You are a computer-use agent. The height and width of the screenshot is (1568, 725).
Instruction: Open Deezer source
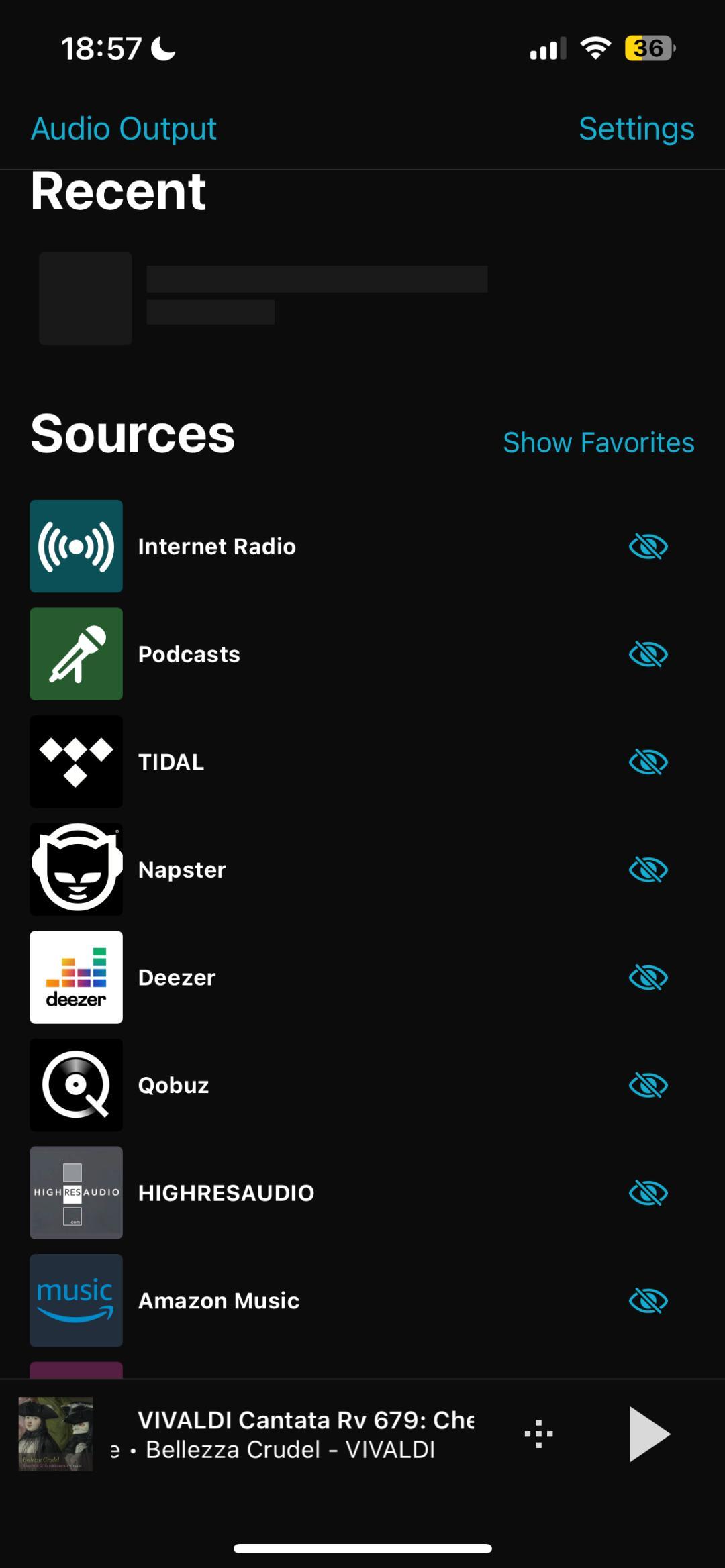coord(177,978)
